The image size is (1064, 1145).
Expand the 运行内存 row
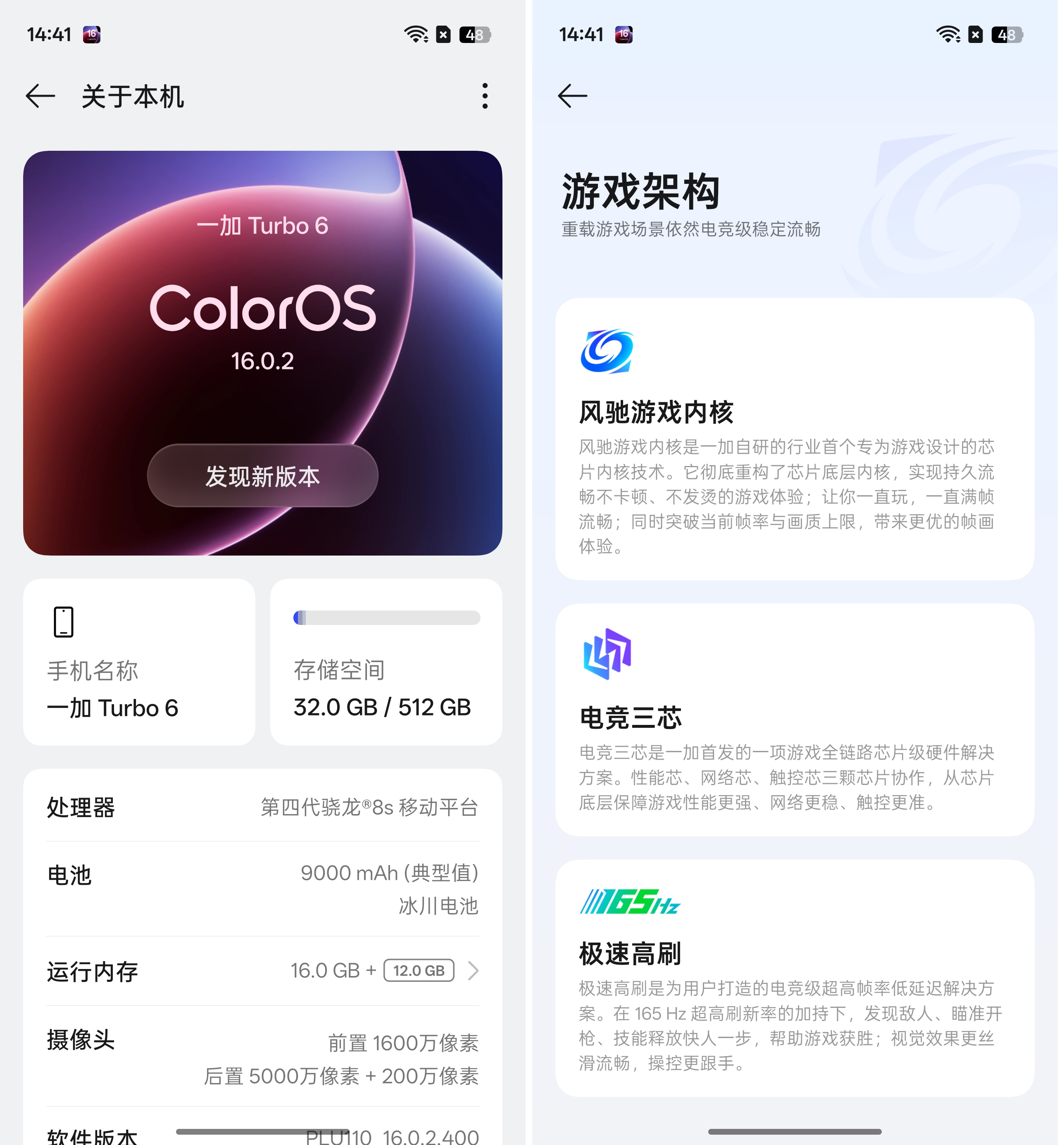262,971
